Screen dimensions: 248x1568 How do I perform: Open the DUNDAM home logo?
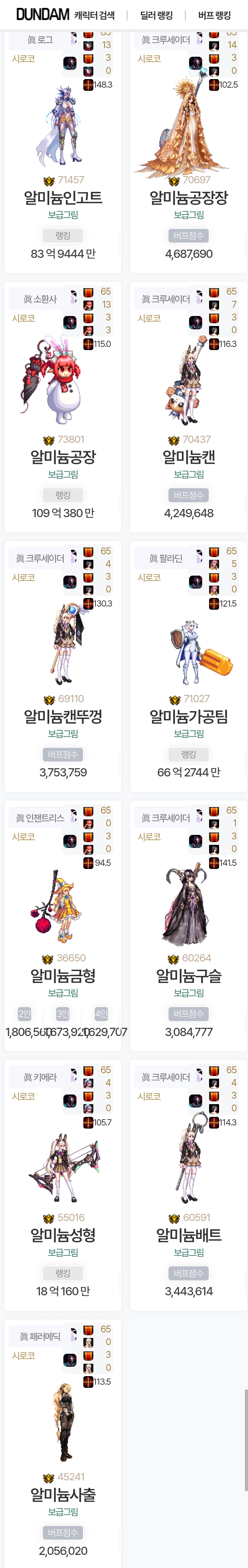click(42, 14)
